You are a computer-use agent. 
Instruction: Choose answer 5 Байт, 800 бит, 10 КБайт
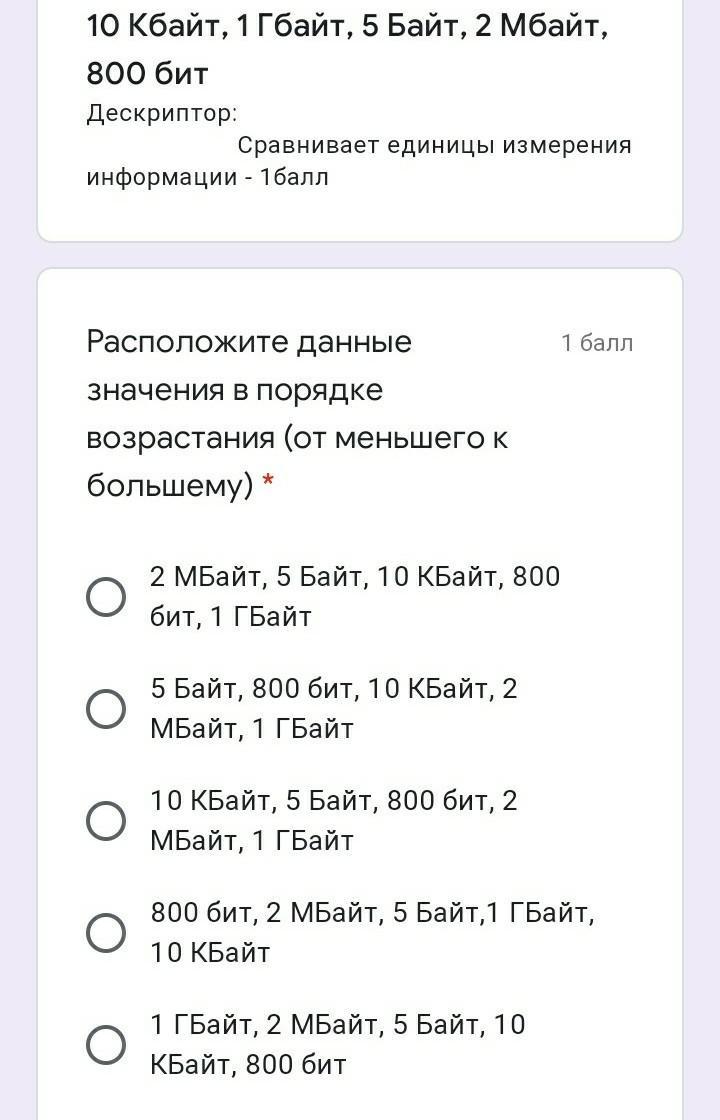(106, 709)
